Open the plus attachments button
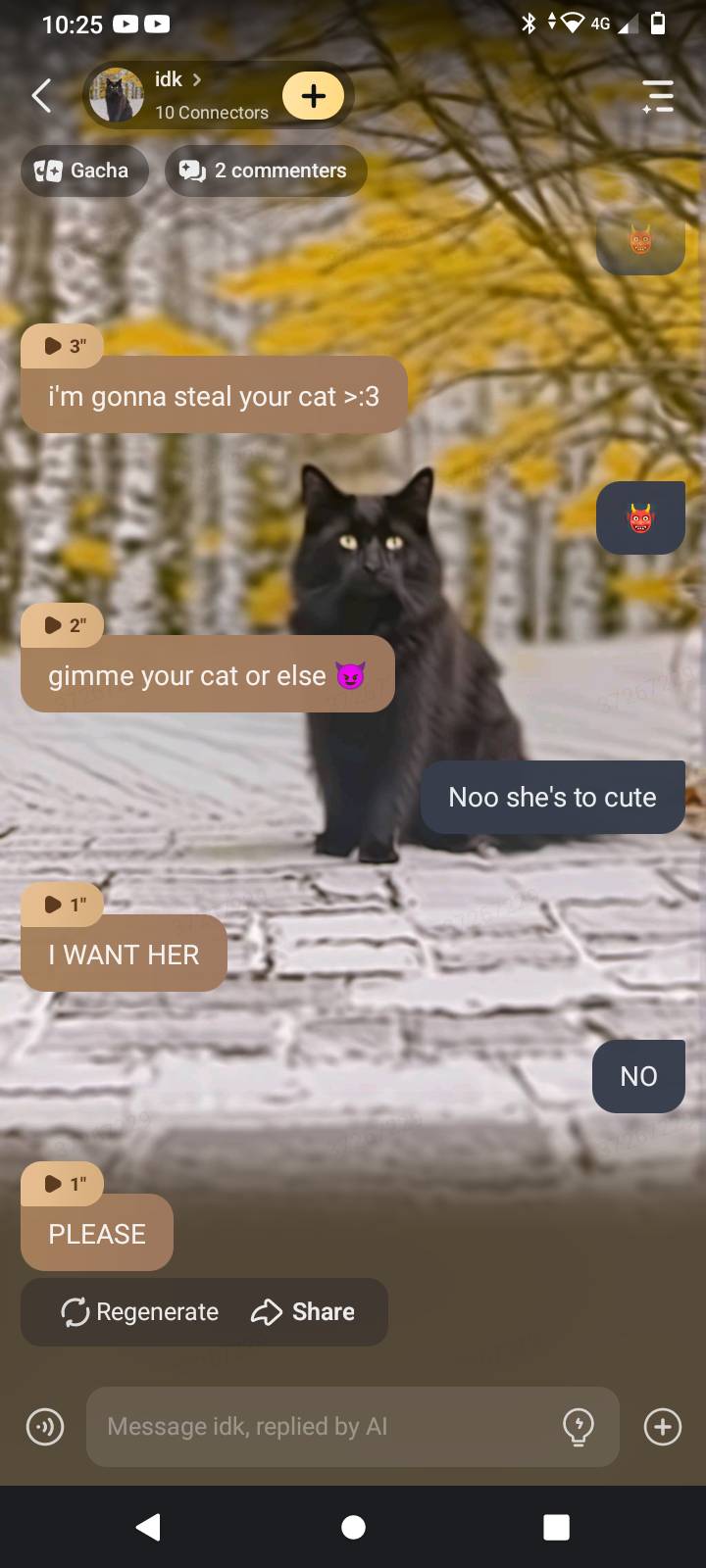706x1568 pixels. [x=663, y=1427]
